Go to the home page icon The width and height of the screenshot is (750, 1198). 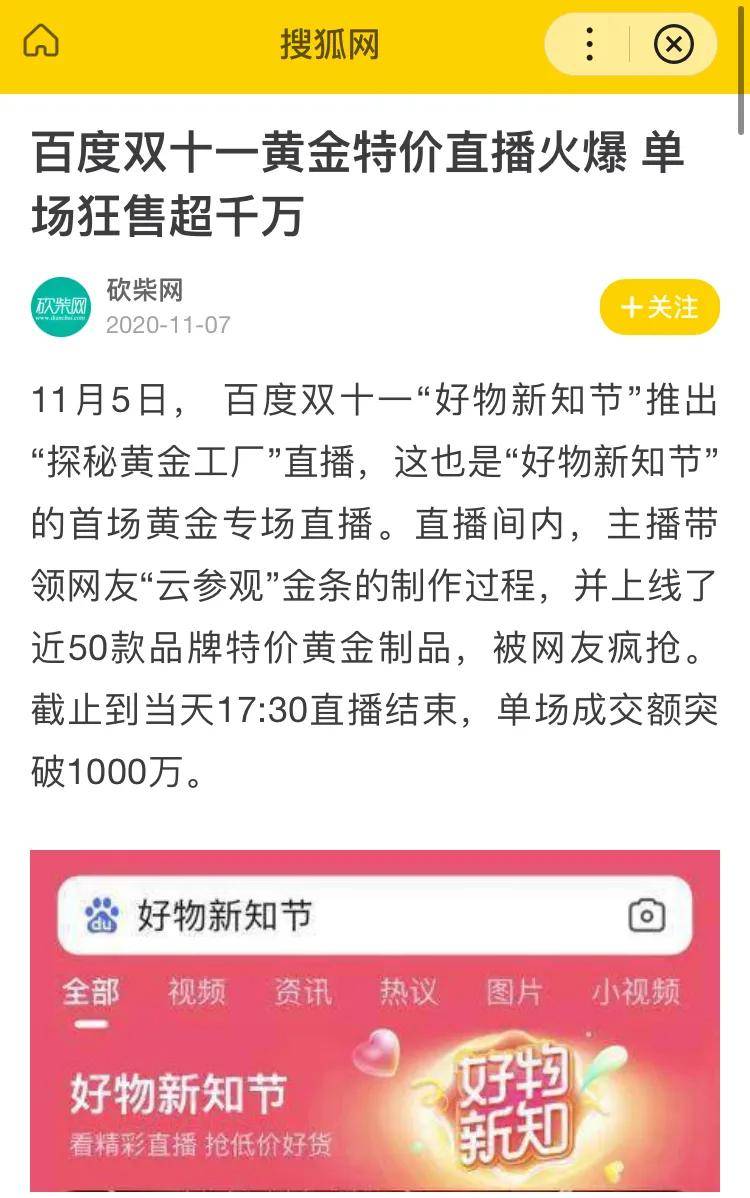pyautogui.click(x=41, y=43)
